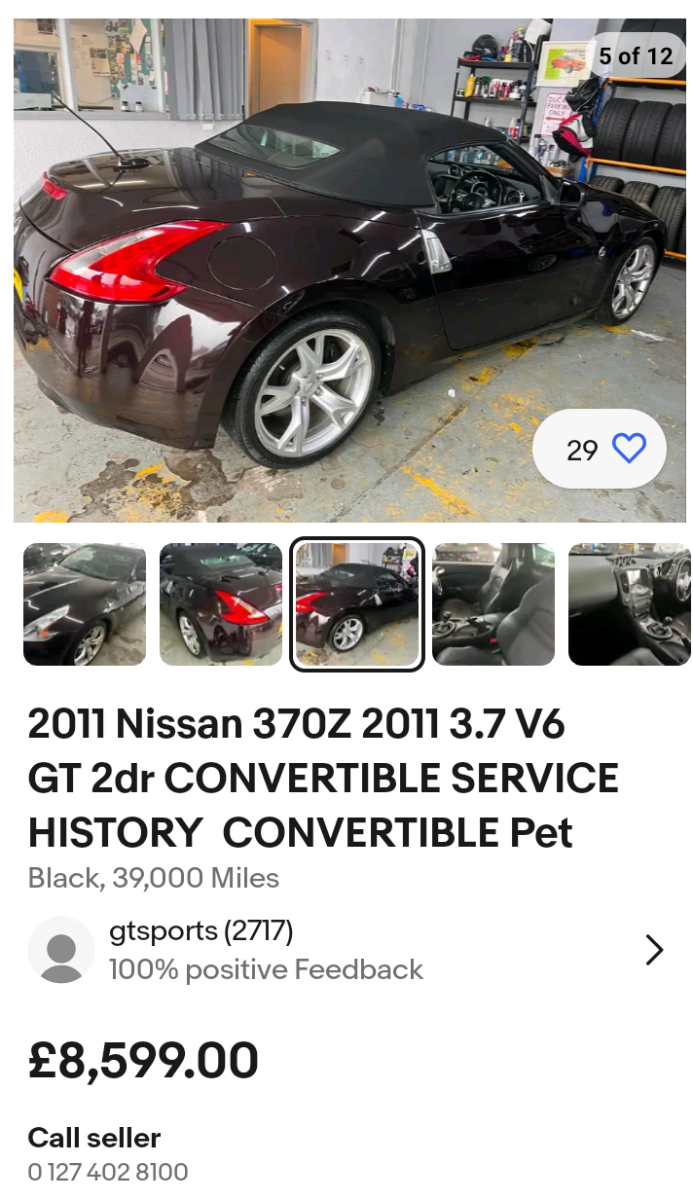Call seller on 0 127 402 8100

pos(108,1171)
